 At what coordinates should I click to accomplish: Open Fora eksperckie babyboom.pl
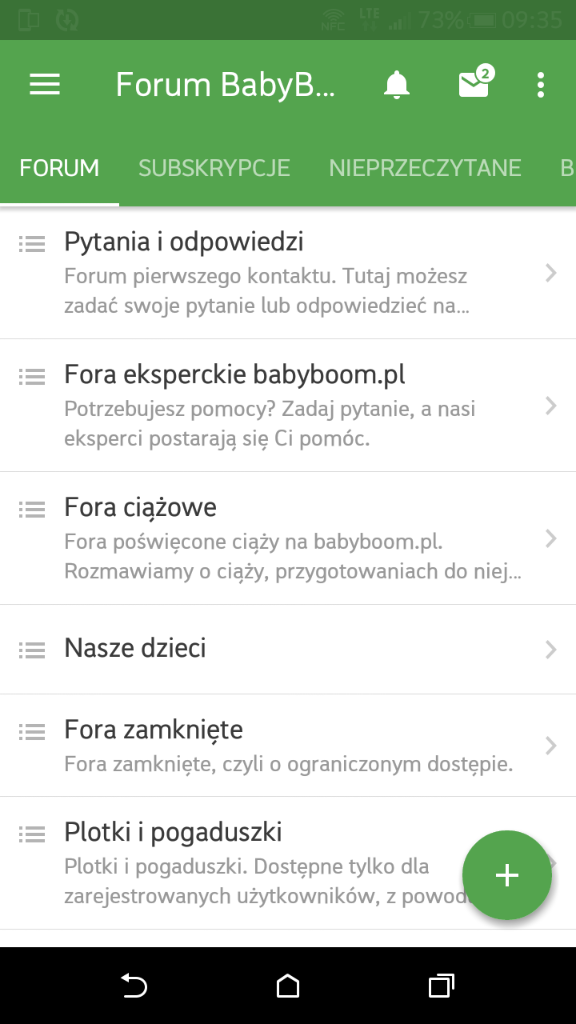click(x=288, y=406)
